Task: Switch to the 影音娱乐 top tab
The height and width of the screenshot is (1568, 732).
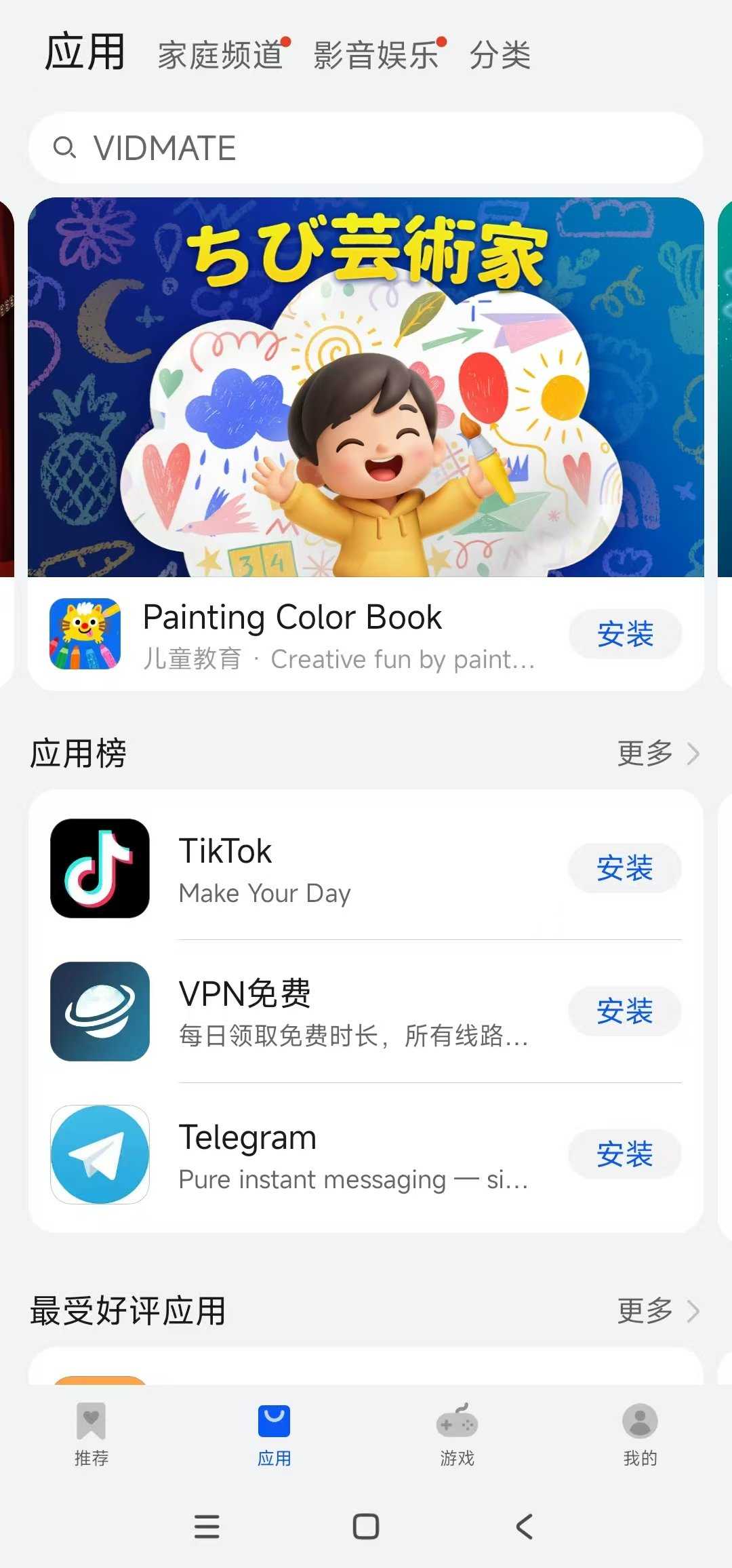Action: pyautogui.click(x=377, y=55)
